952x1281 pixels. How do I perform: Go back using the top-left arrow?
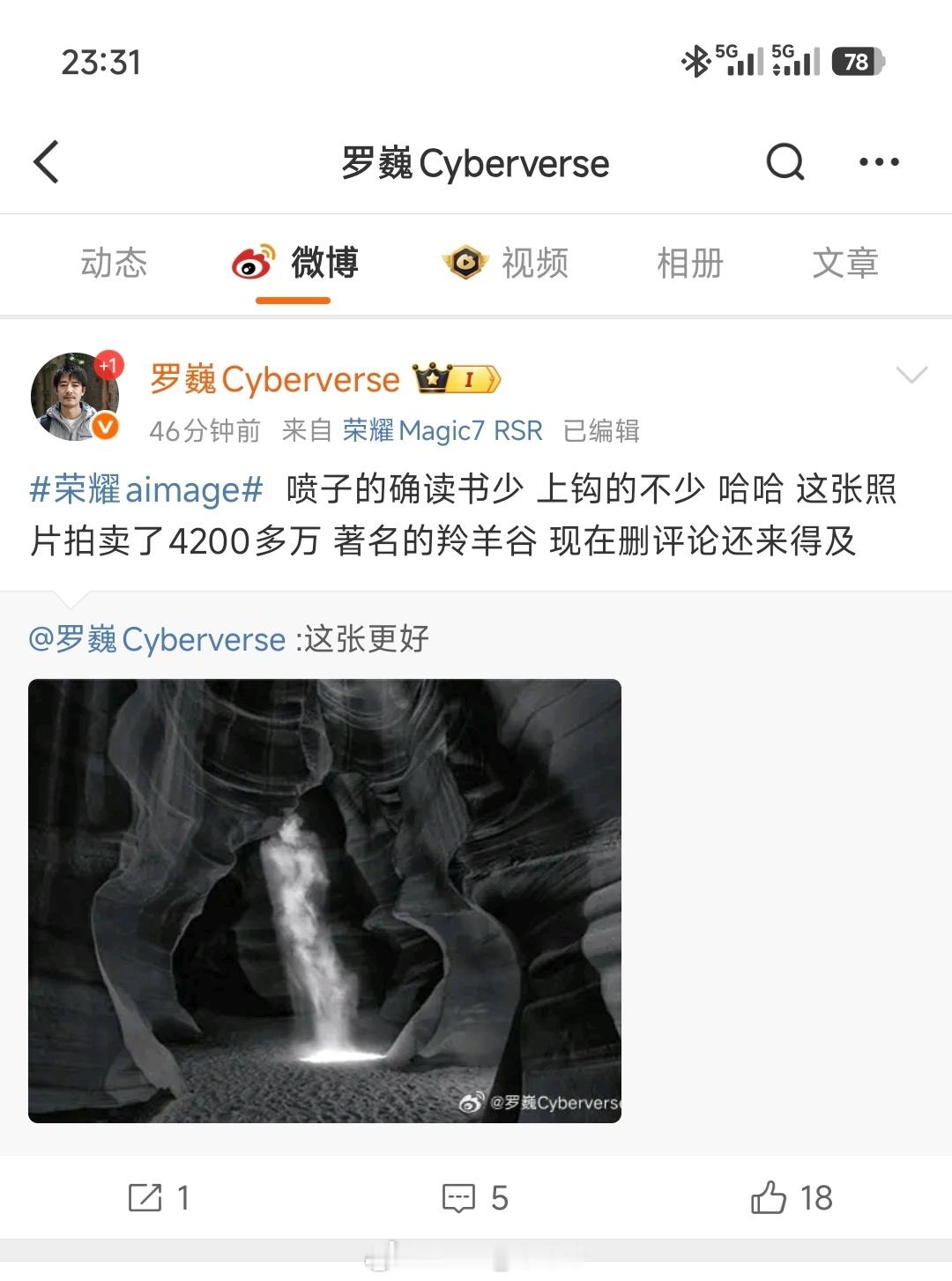coord(47,162)
